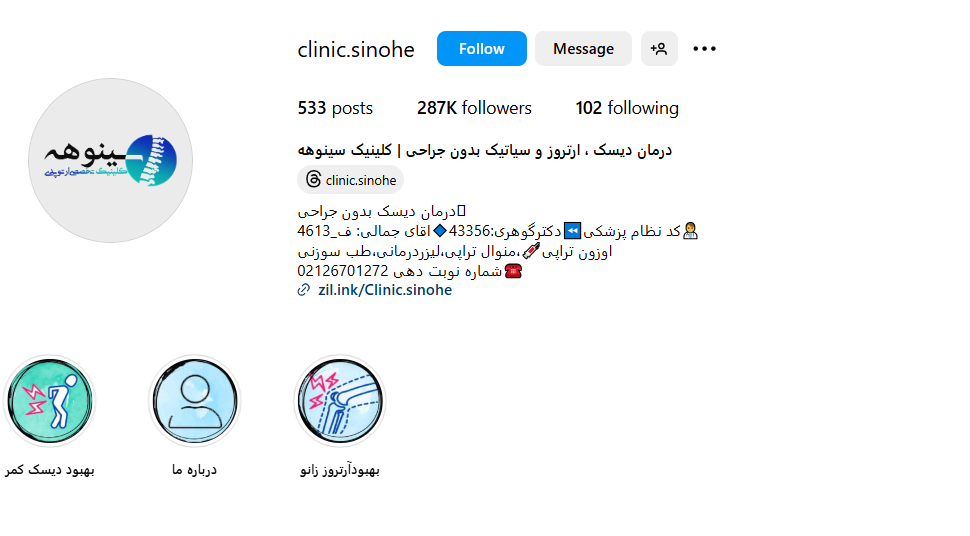Open the clinic.sinohe Threads badge
970x536 pixels.
[x=351, y=180]
